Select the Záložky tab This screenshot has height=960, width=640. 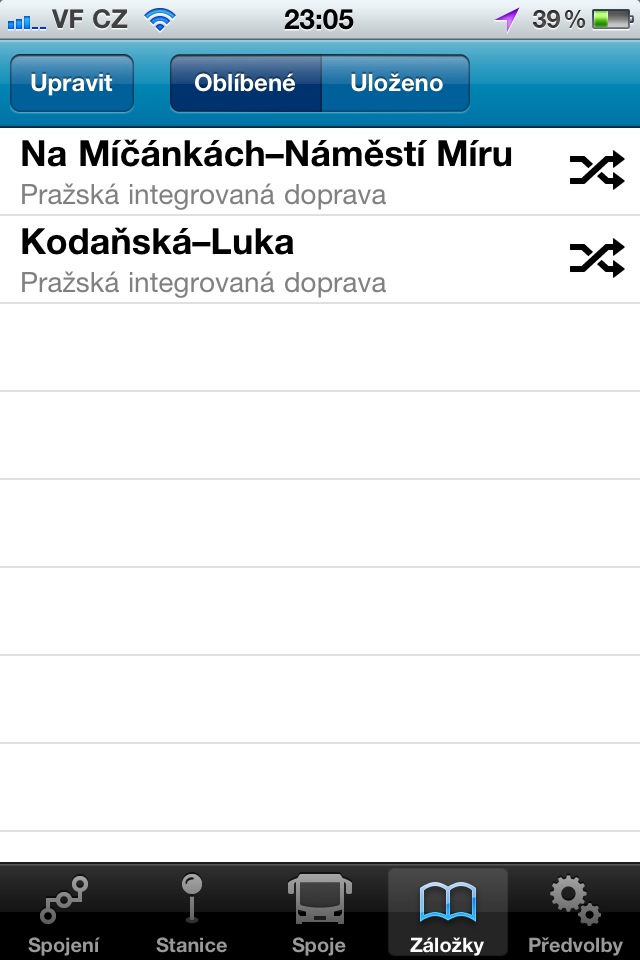pos(447,913)
